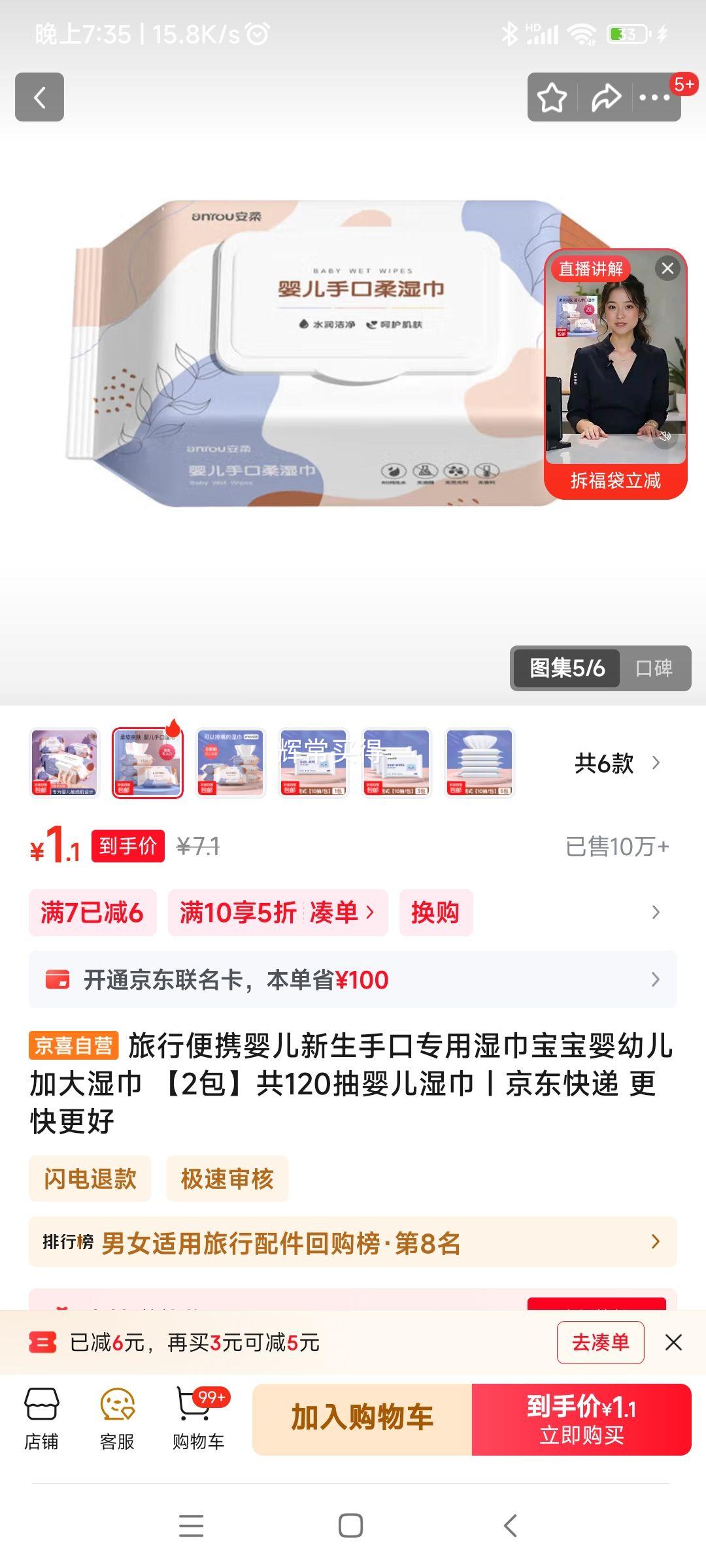Screen dimensions: 706x1568
Task: Tap 加入购物车 to add item
Action: 362,1418
